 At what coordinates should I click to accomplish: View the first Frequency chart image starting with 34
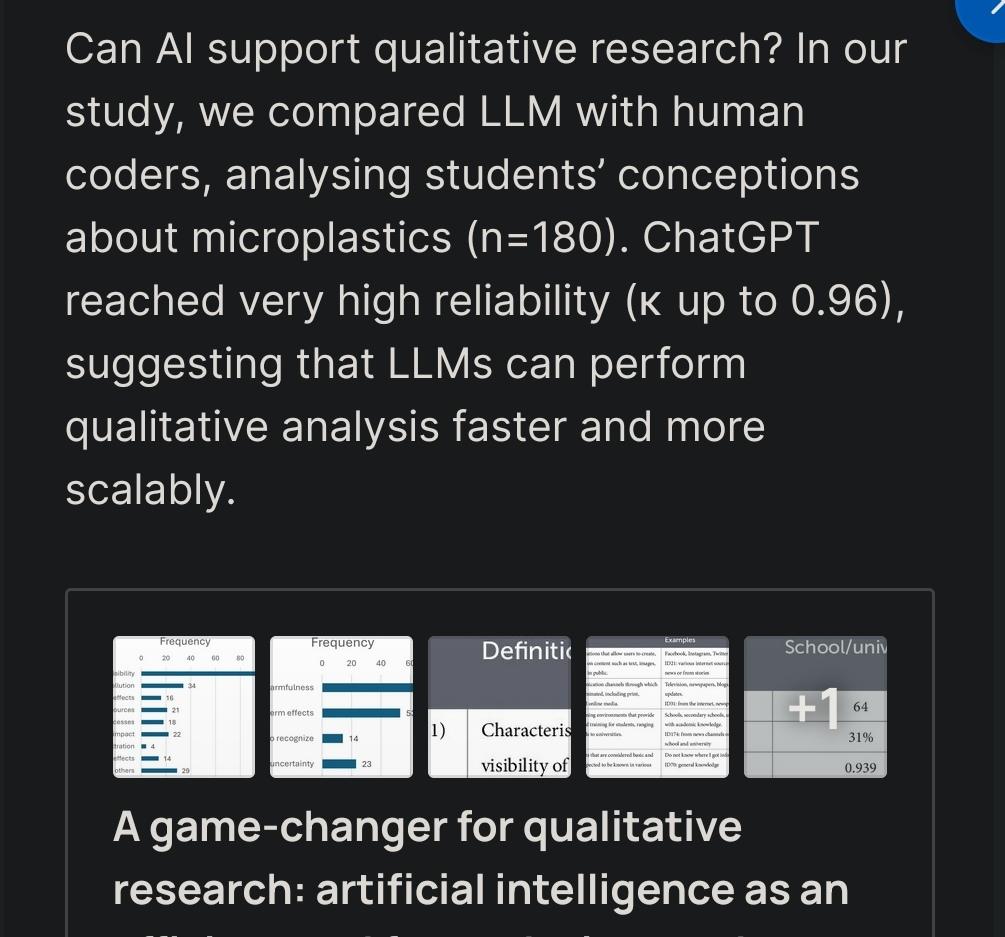pyautogui.click(x=184, y=707)
